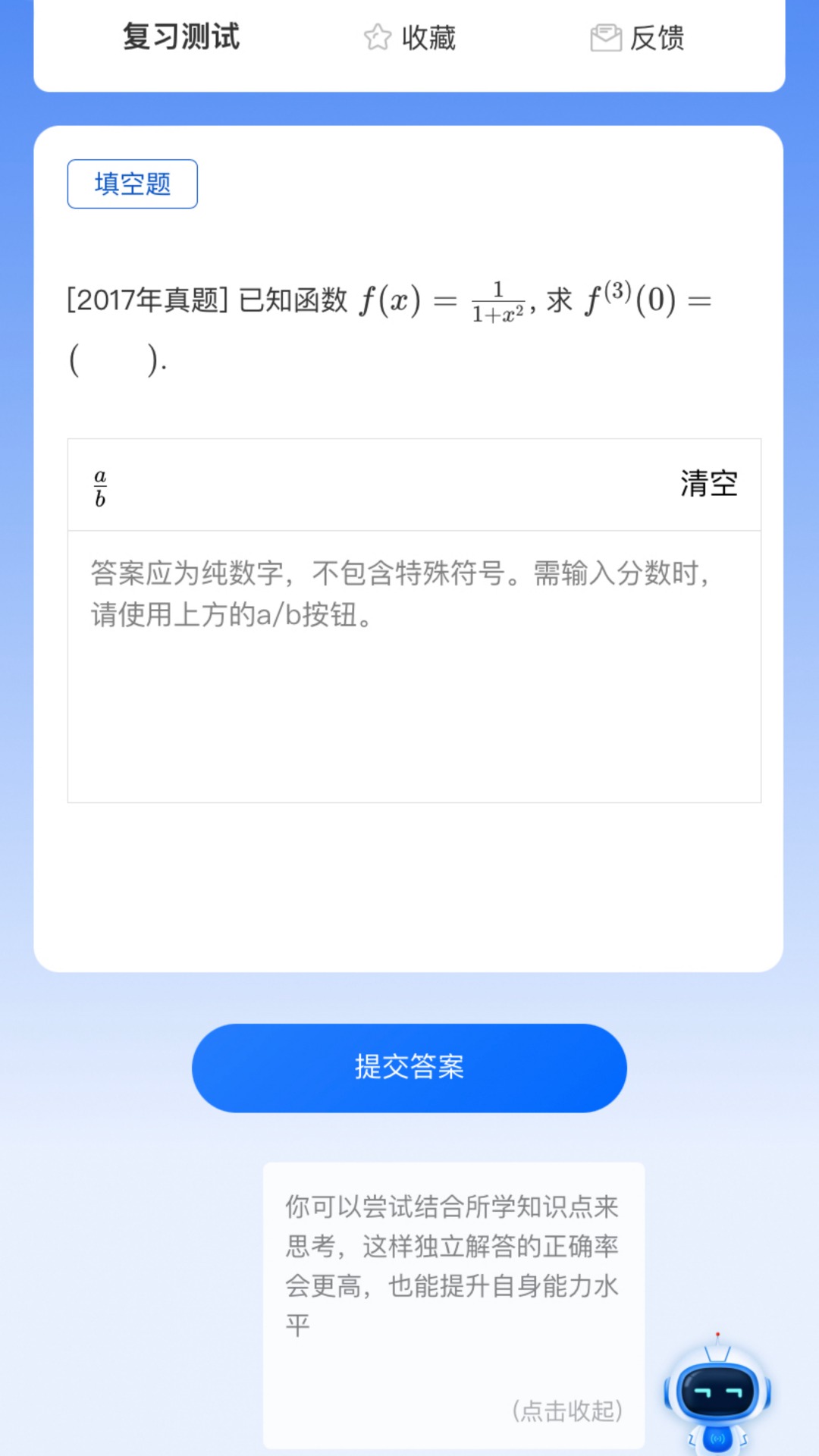Tap the 填空题 question type badge
Image resolution: width=819 pixels, height=1456 pixels.
coord(133,183)
